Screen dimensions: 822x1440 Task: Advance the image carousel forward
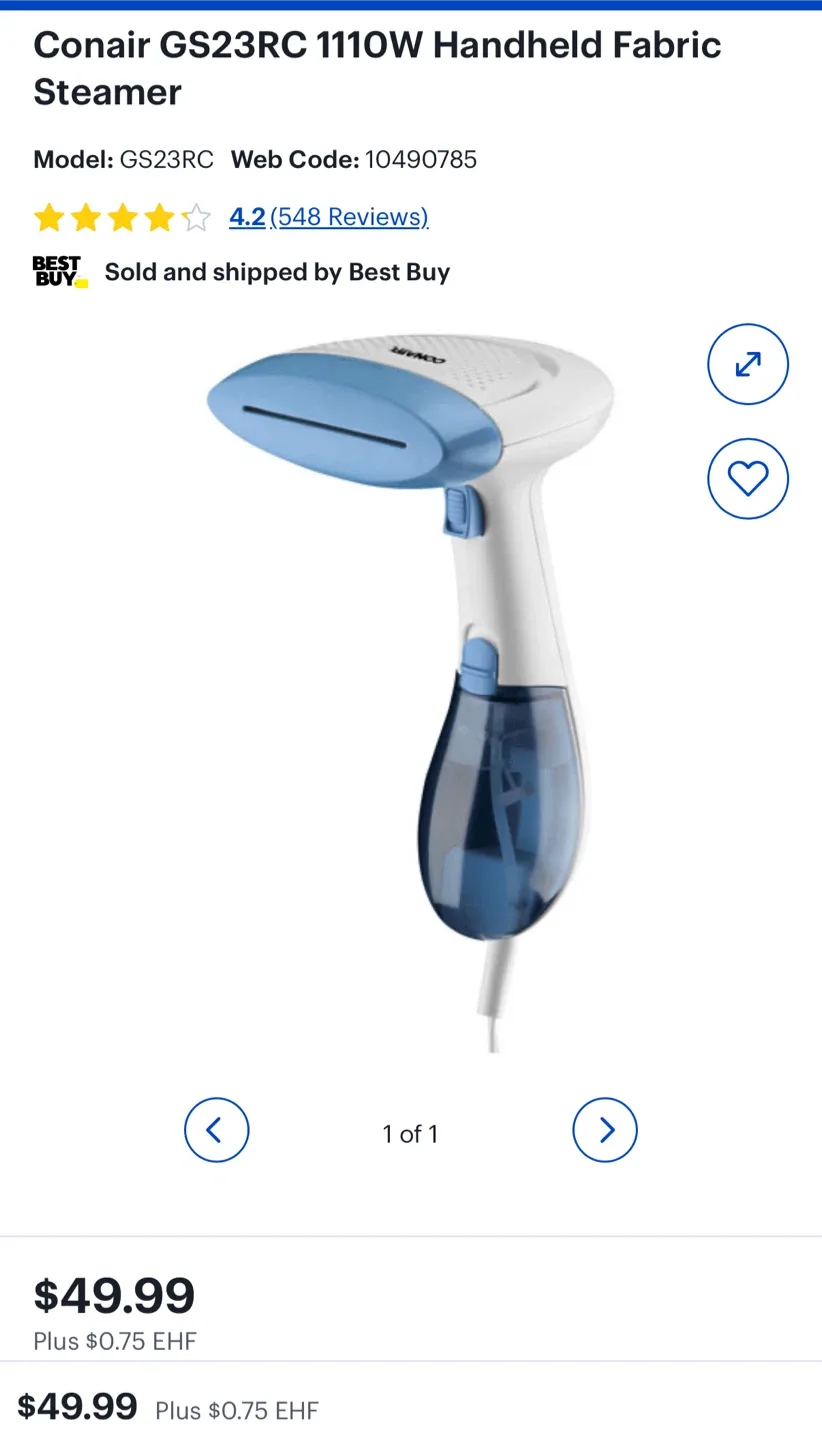(x=605, y=1130)
